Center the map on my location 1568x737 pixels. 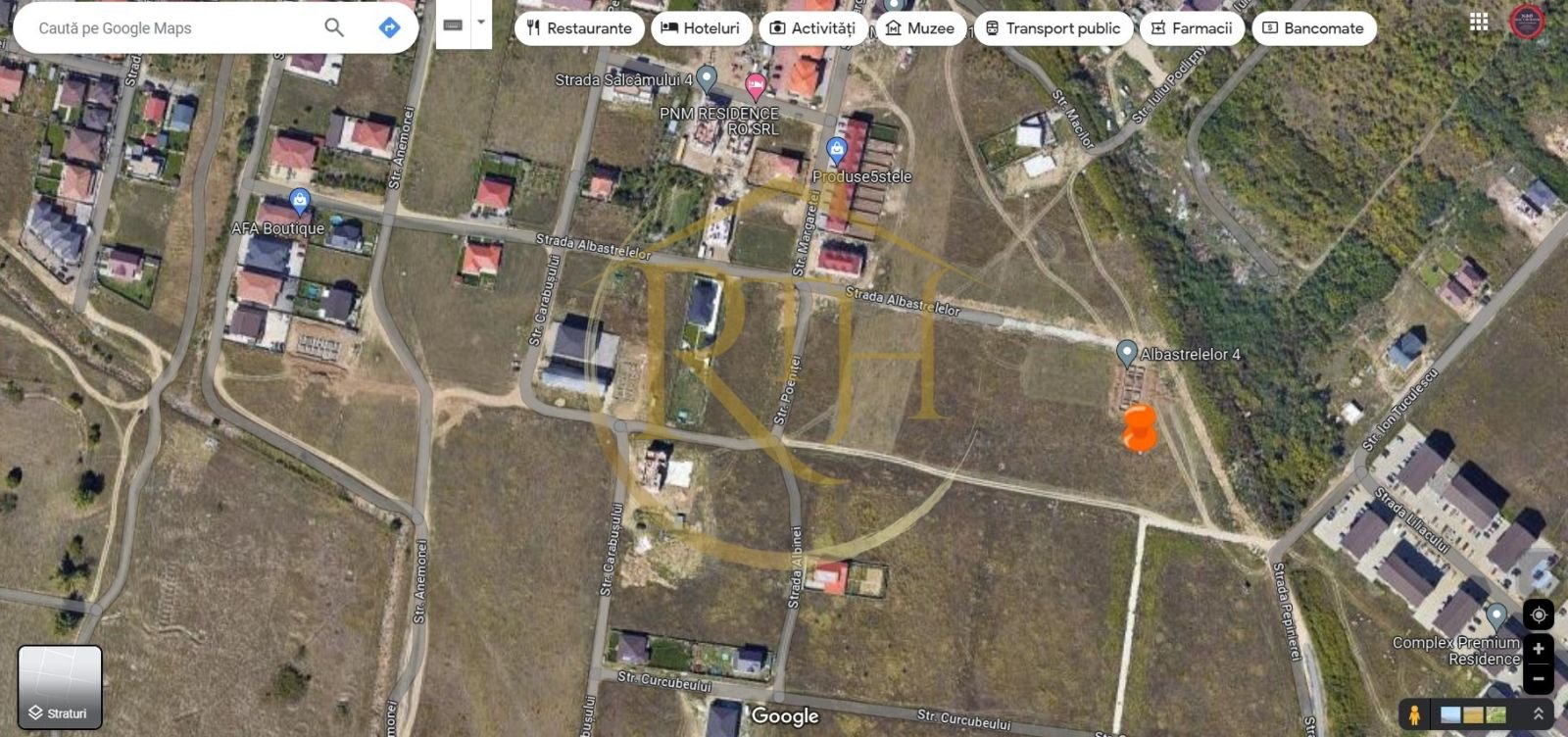click(x=1539, y=614)
